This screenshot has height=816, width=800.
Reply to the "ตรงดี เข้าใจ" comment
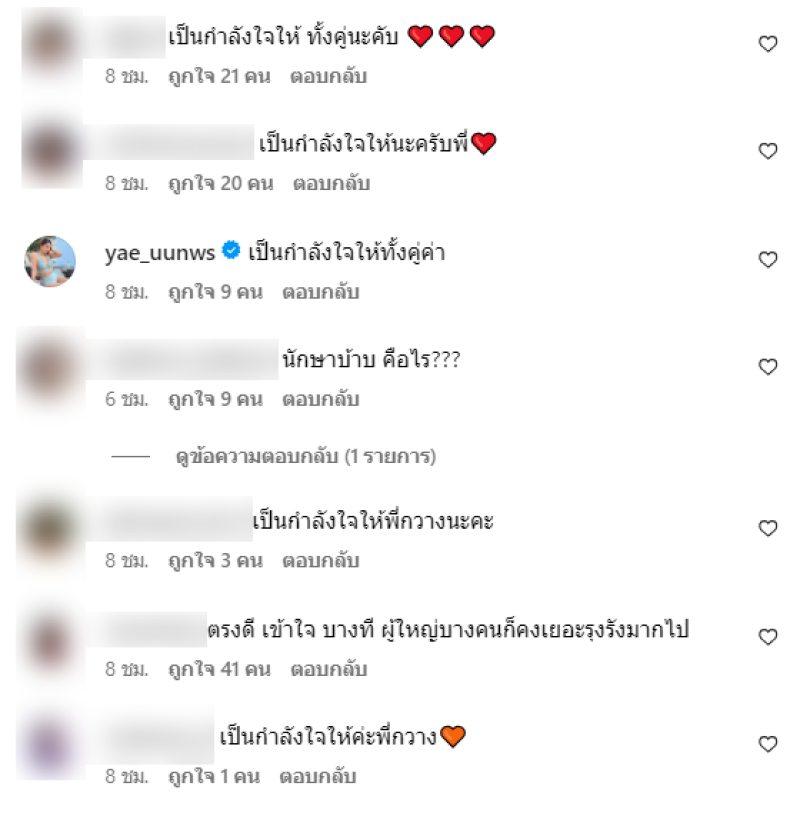330,669
